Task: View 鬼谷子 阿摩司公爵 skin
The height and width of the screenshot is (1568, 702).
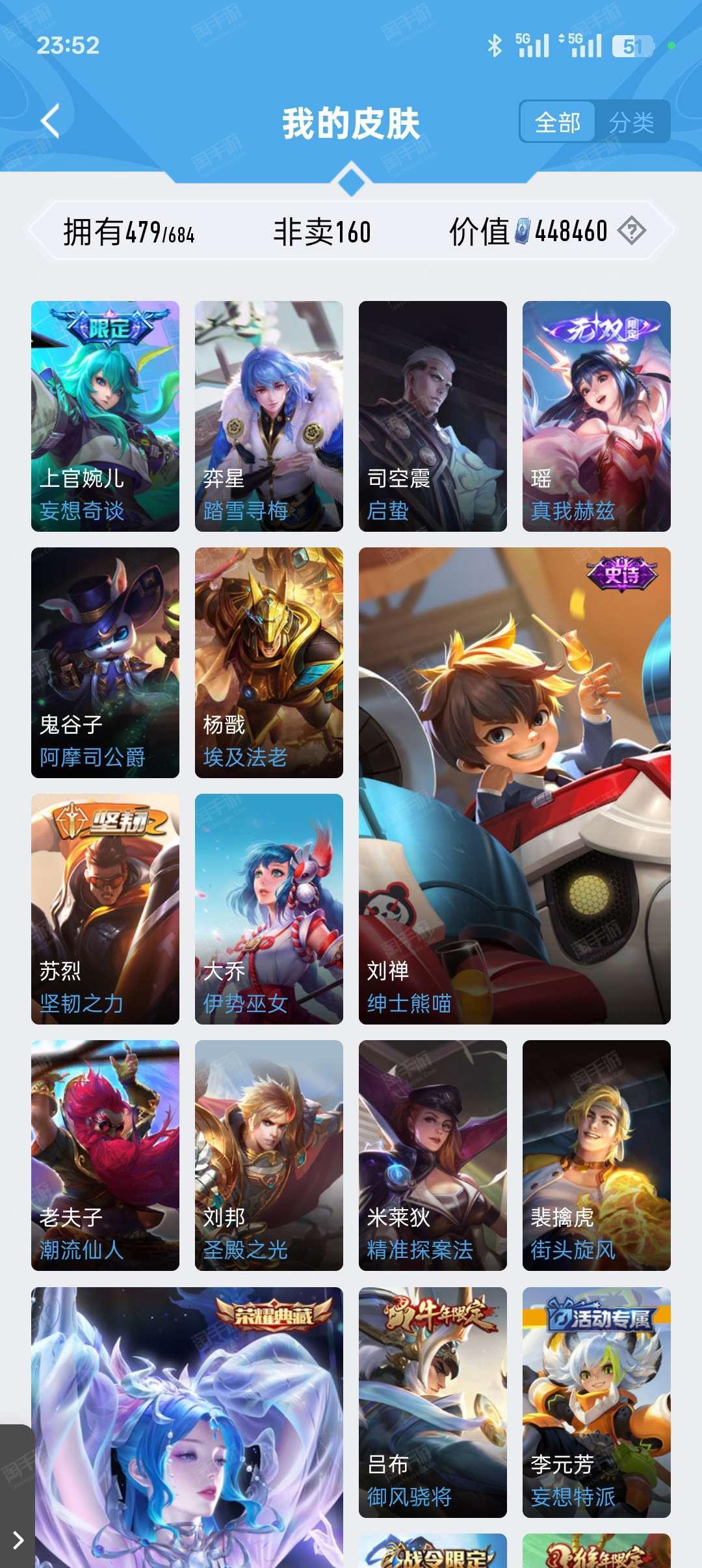Action: click(105, 662)
